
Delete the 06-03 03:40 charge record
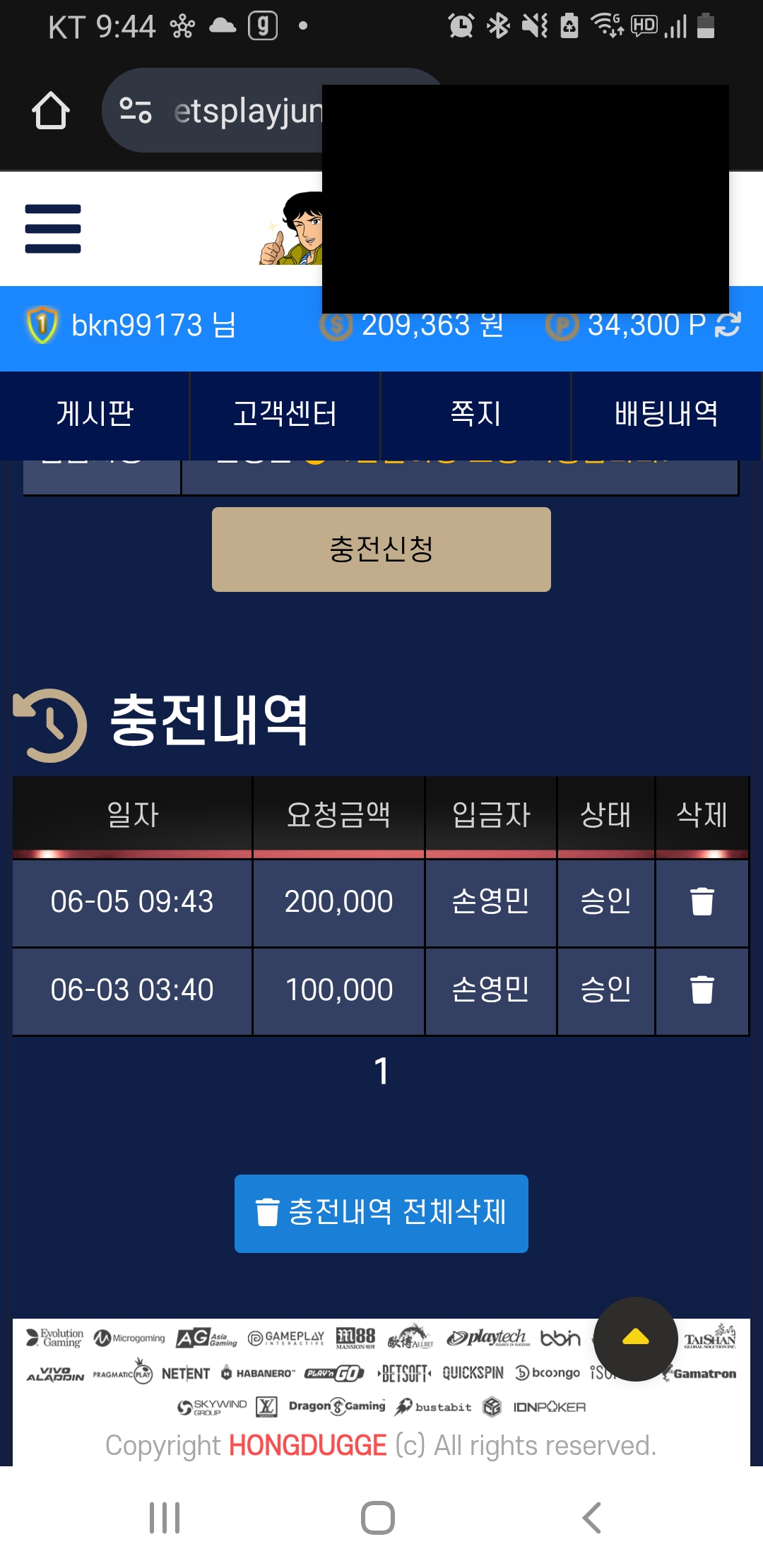702,990
